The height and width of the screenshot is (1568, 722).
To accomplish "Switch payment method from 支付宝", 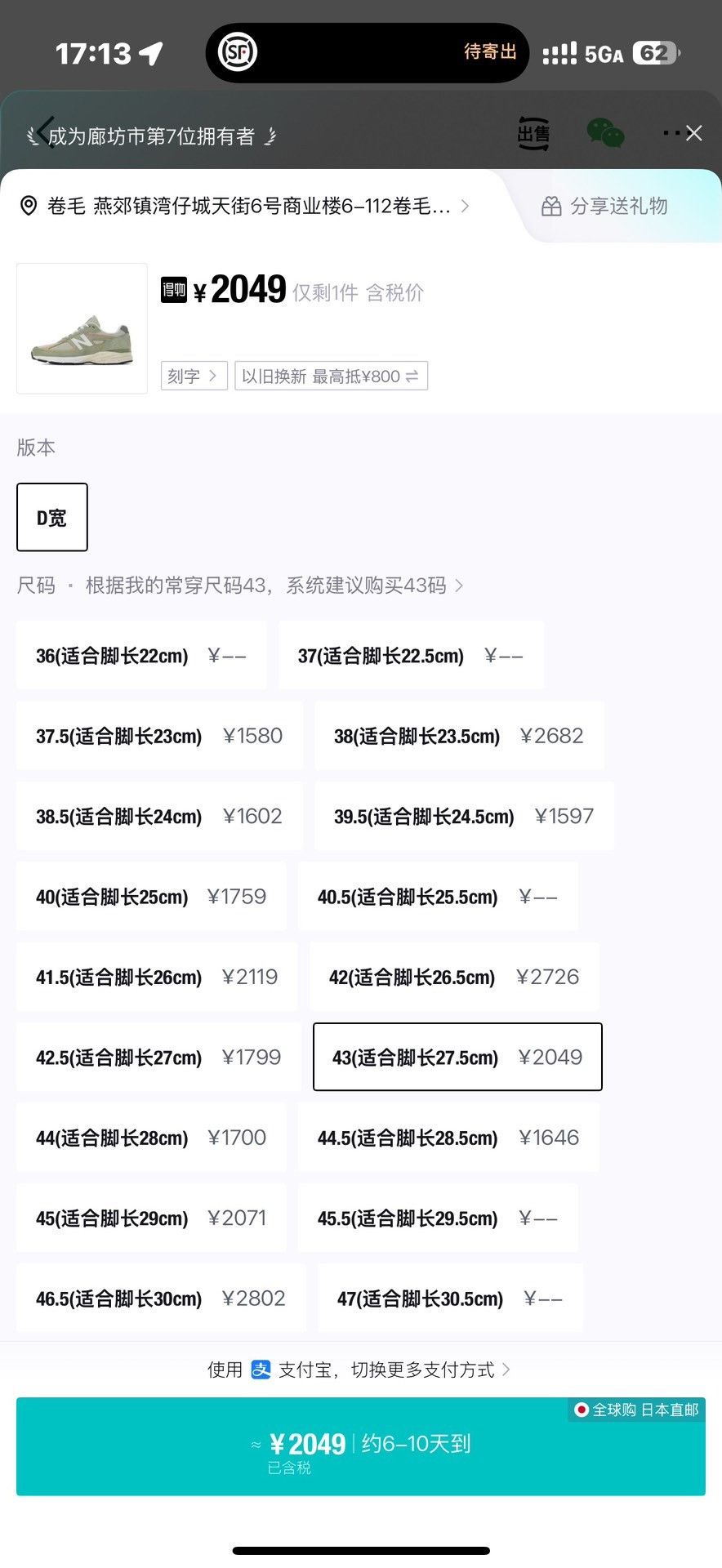I will click(x=359, y=1370).
